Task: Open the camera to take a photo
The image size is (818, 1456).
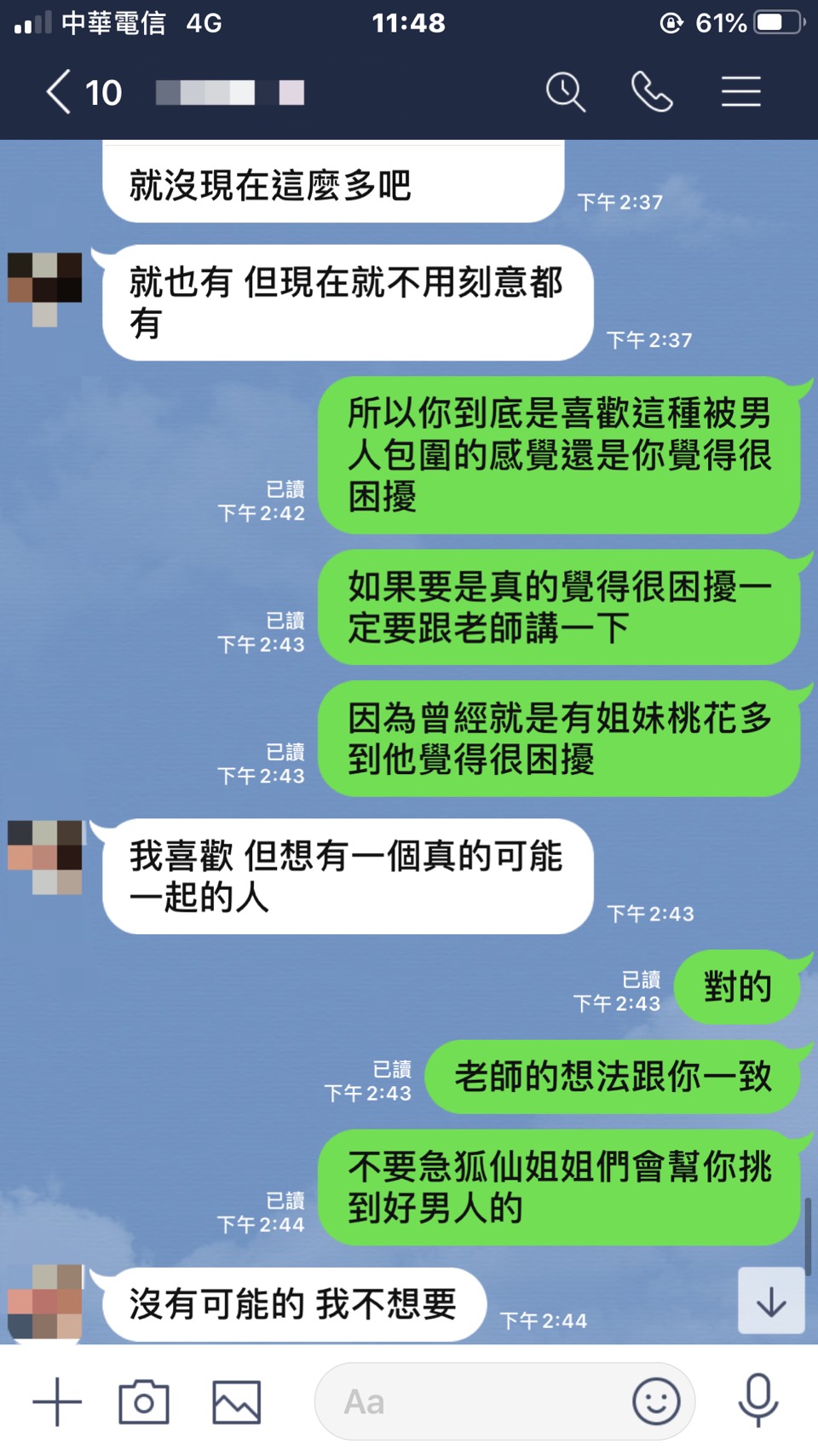Action: [144, 1401]
